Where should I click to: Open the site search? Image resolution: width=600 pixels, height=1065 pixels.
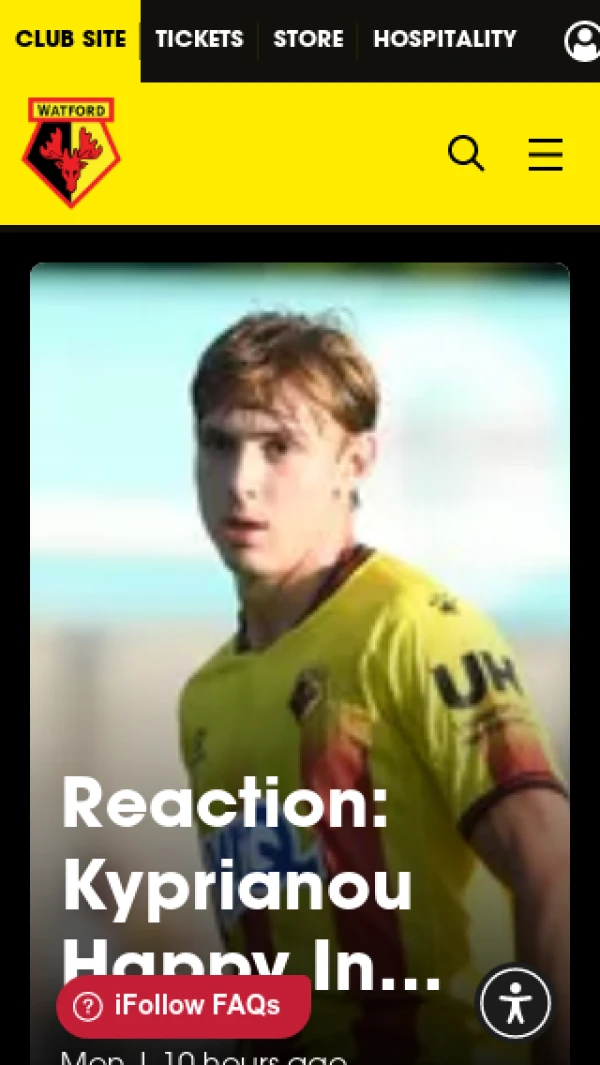(466, 154)
